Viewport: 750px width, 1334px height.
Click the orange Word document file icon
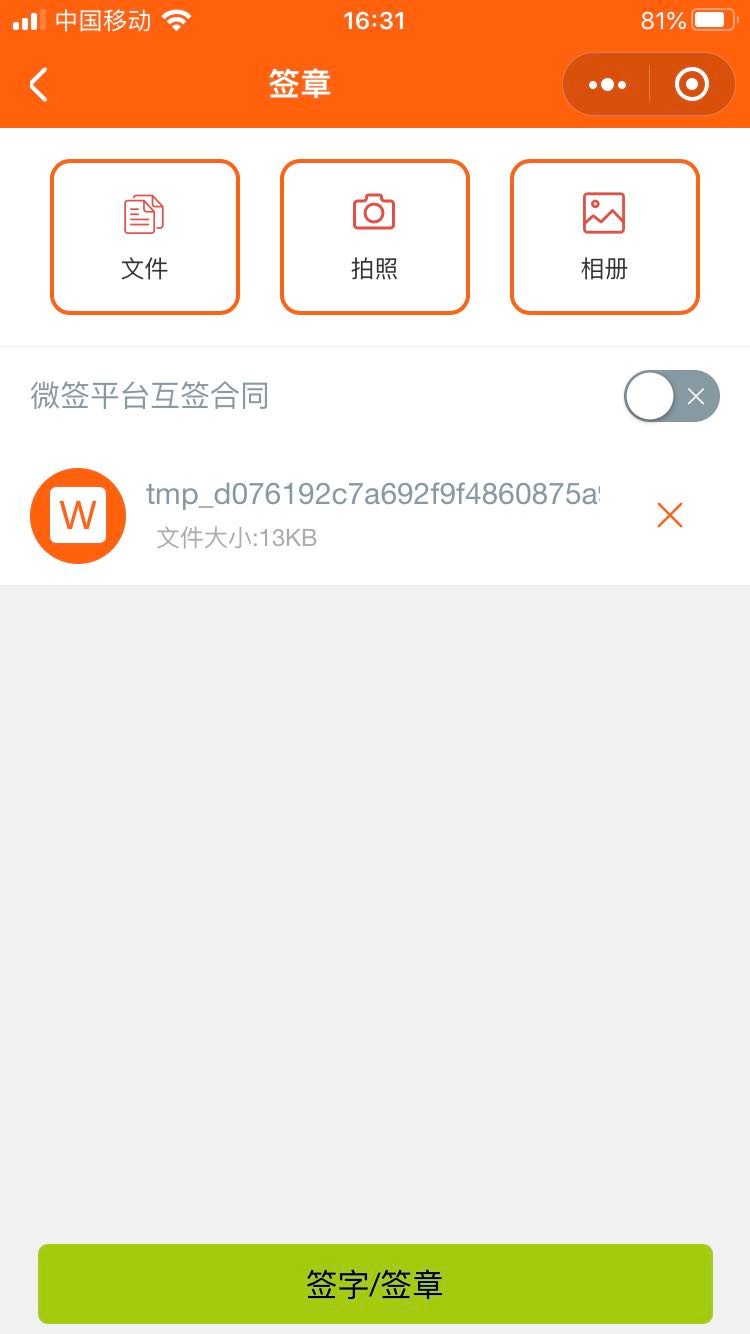pyautogui.click(x=77, y=515)
